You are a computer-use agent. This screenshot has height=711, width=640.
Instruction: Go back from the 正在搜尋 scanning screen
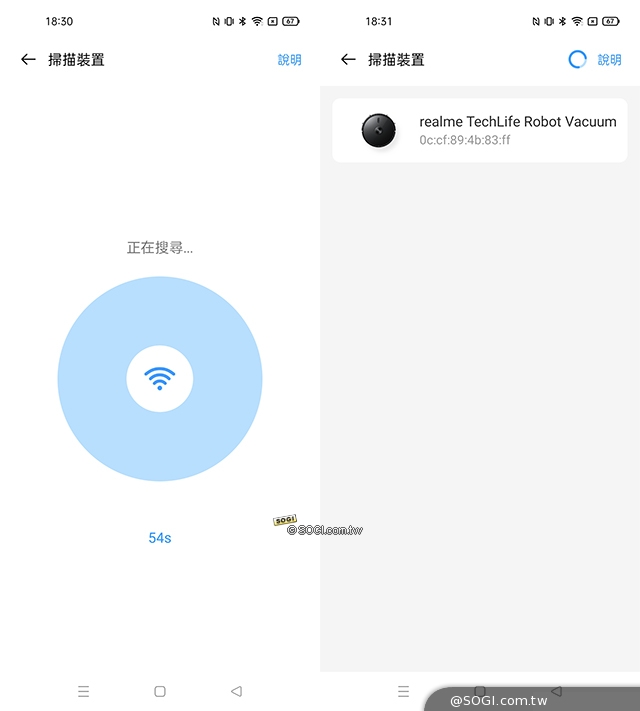[28, 60]
